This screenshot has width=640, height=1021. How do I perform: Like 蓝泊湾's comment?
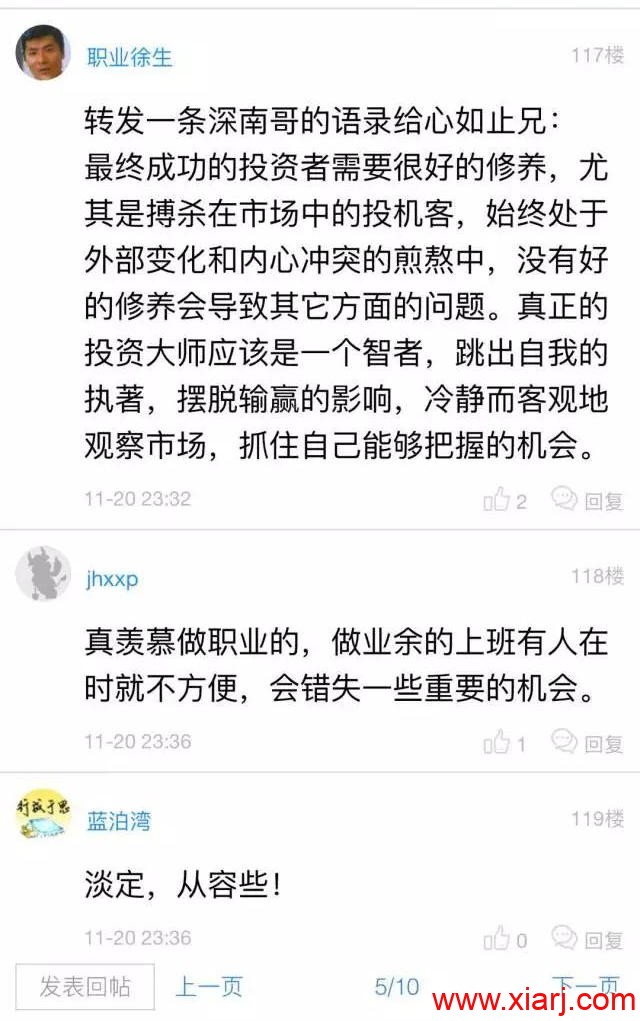(x=505, y=939)
